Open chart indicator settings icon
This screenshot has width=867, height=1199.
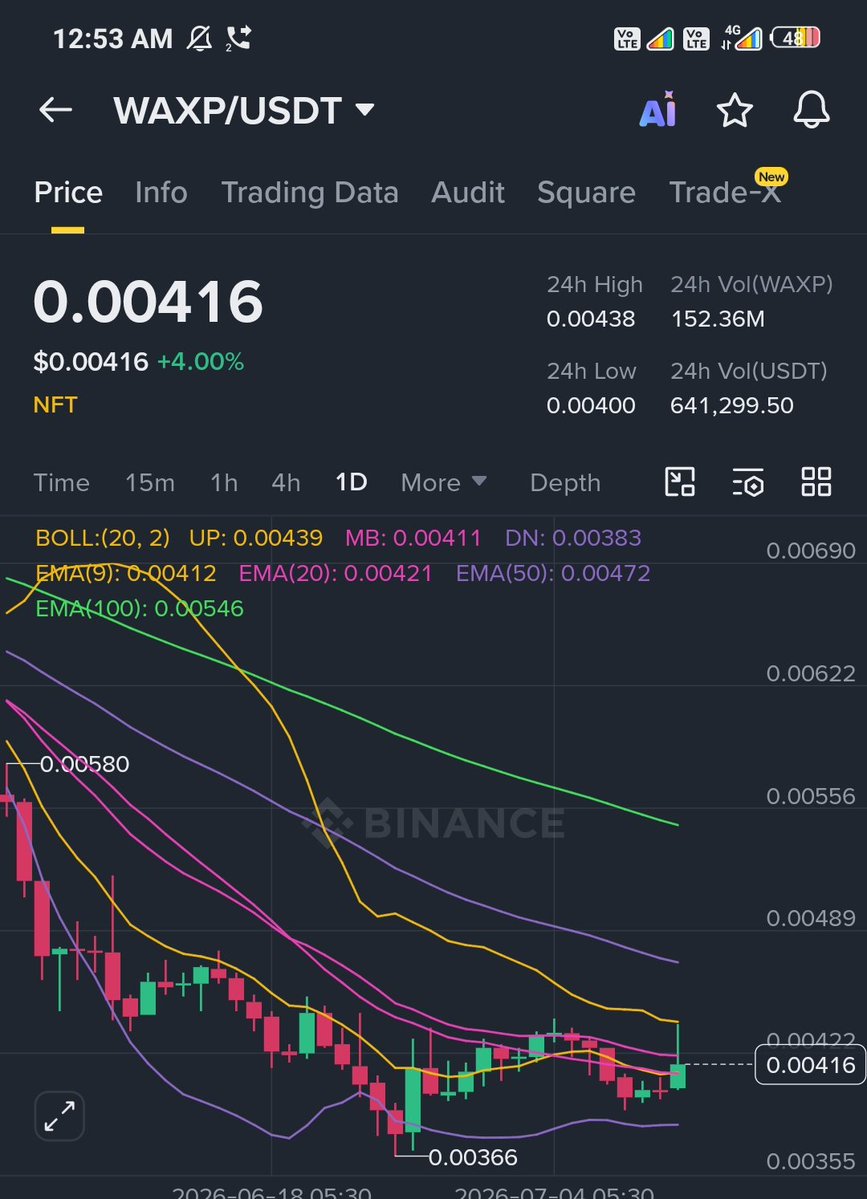(748, 482)
